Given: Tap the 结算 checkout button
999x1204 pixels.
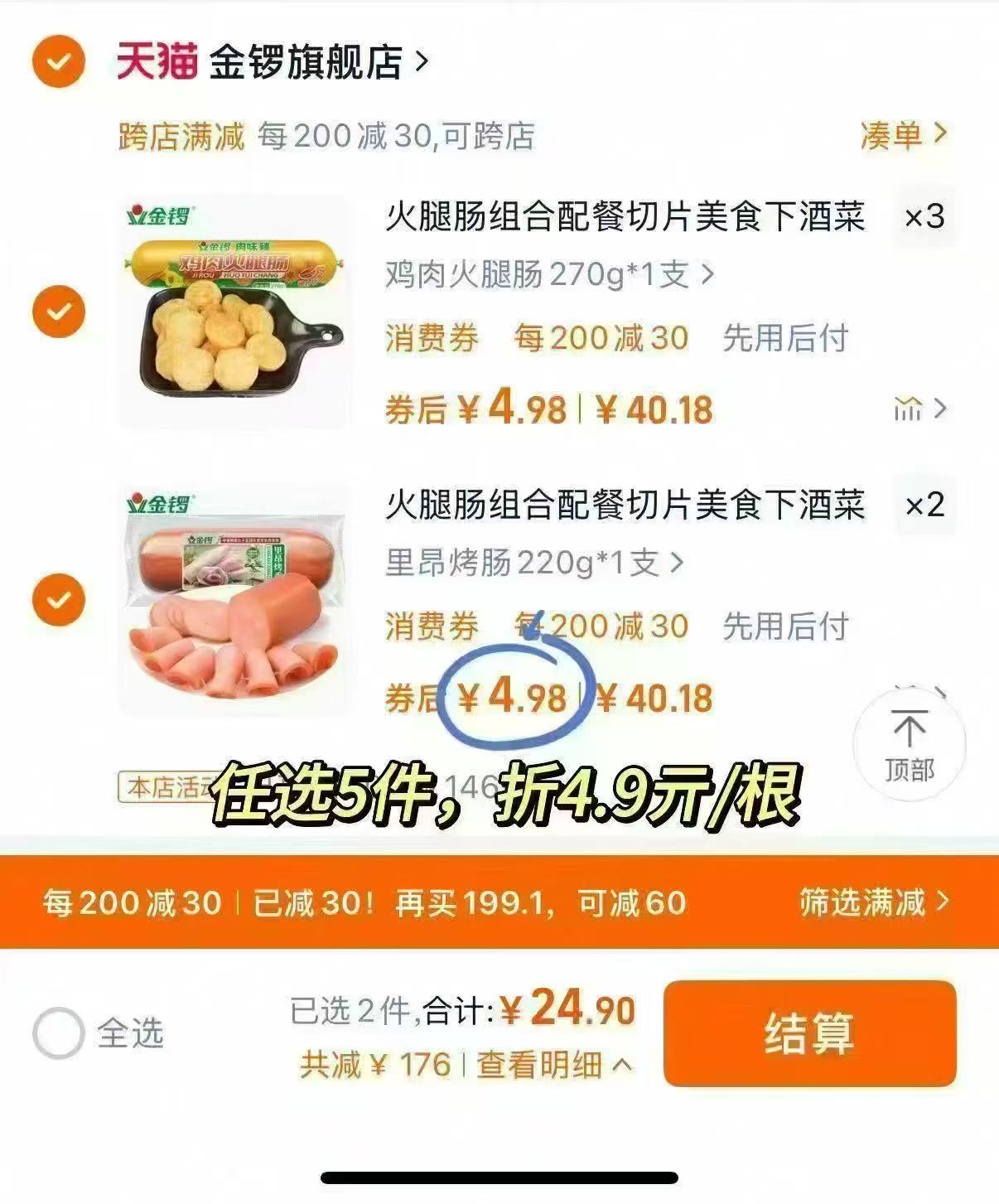Looking at the screenshot, I should coord(808,1035).
